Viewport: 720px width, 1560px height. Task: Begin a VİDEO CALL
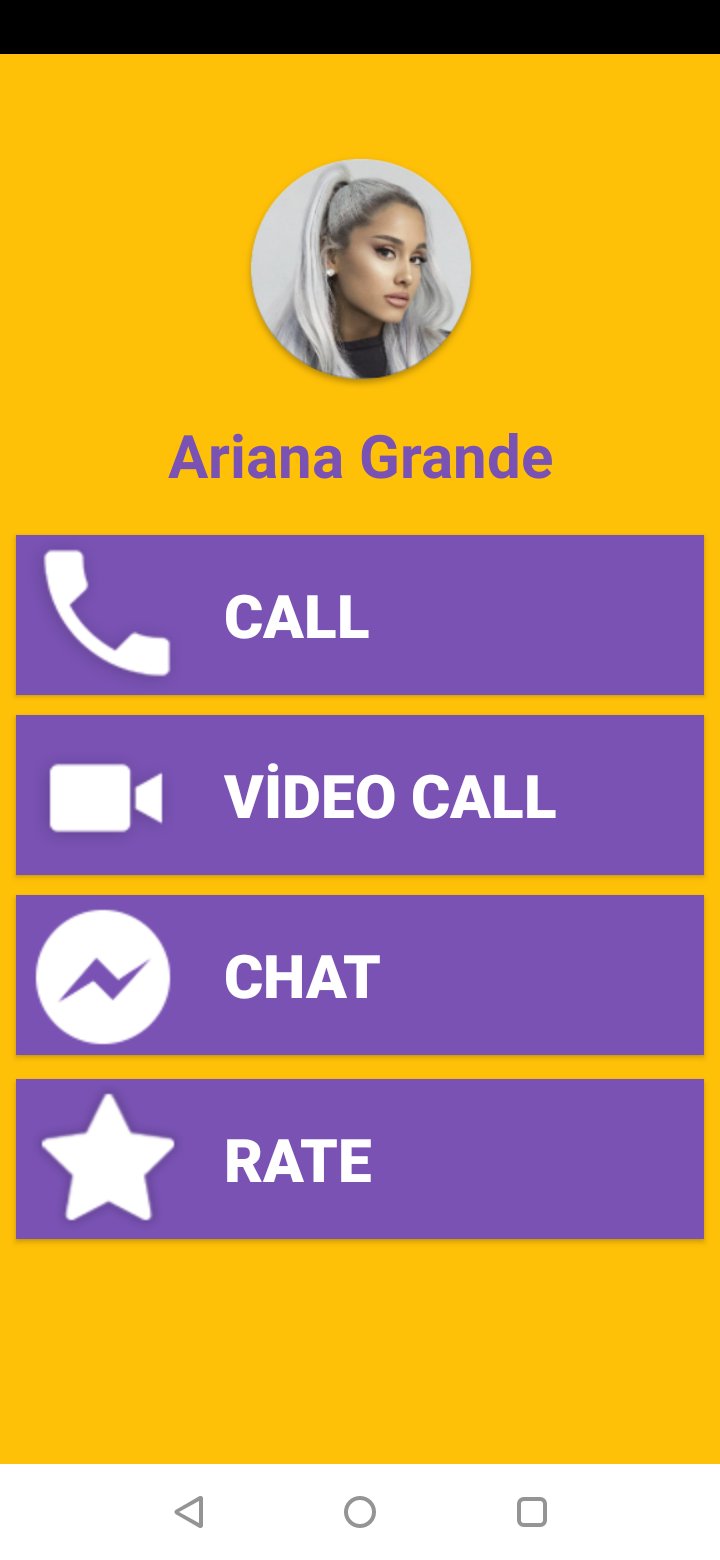point(360,795)
